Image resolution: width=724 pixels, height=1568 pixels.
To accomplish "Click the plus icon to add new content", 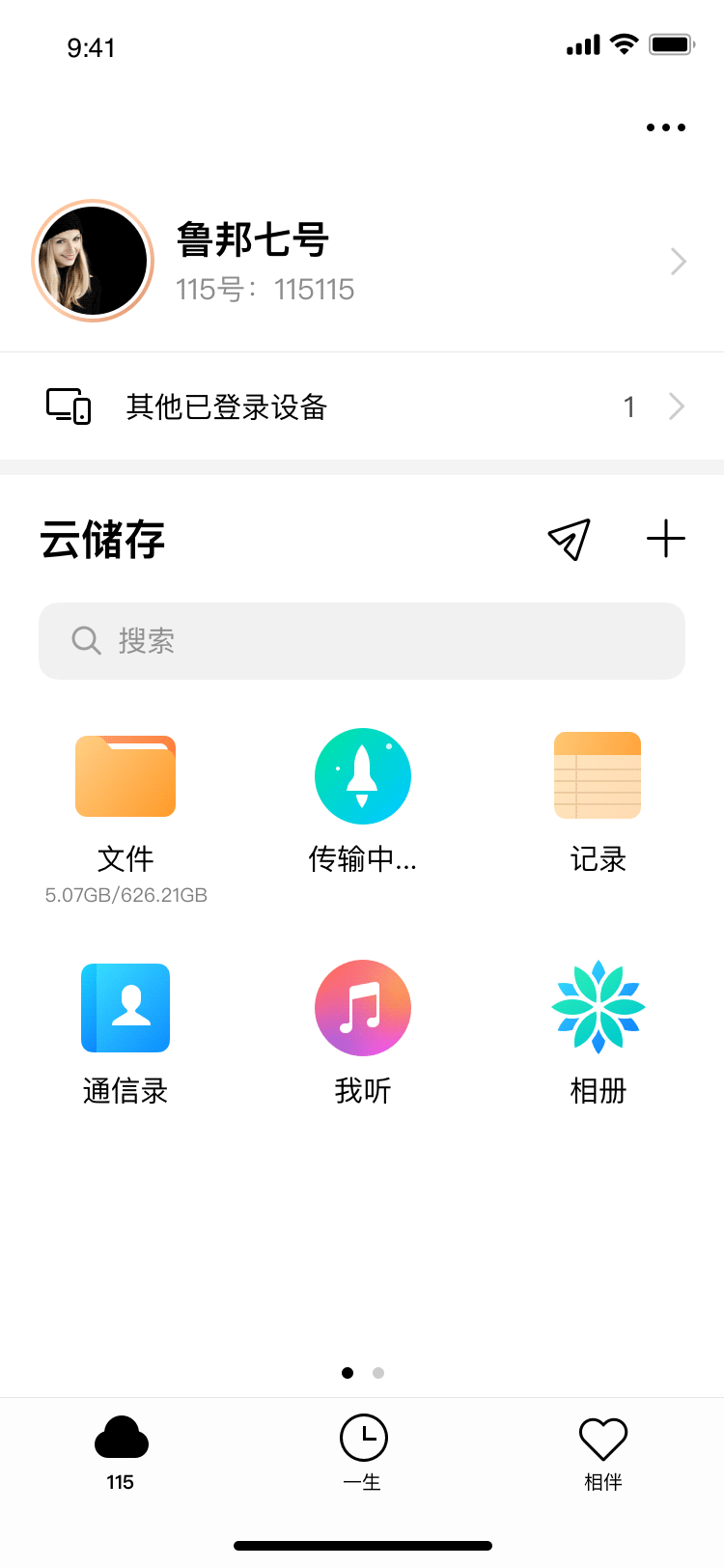I will [x=665, y=538].
